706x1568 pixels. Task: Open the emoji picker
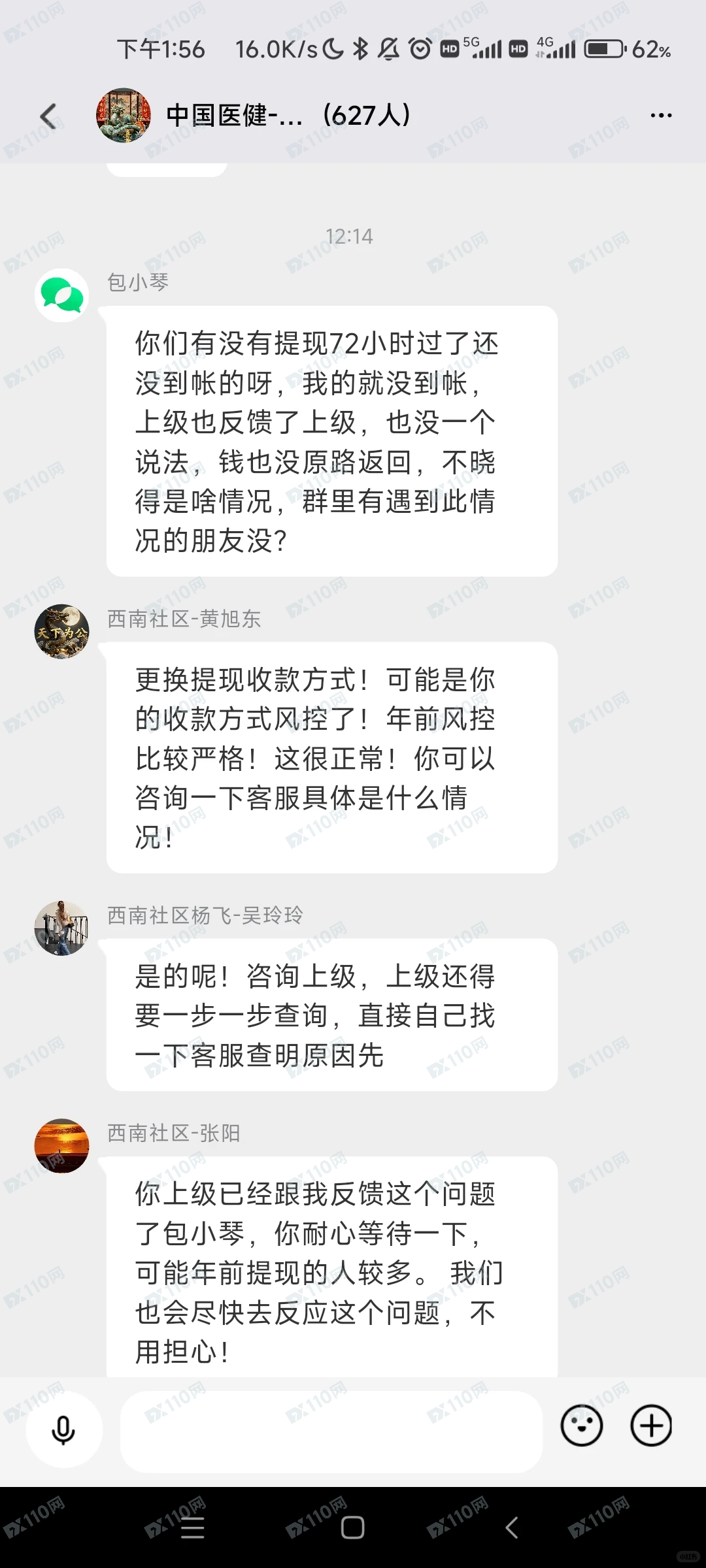tap(581, 1426)
